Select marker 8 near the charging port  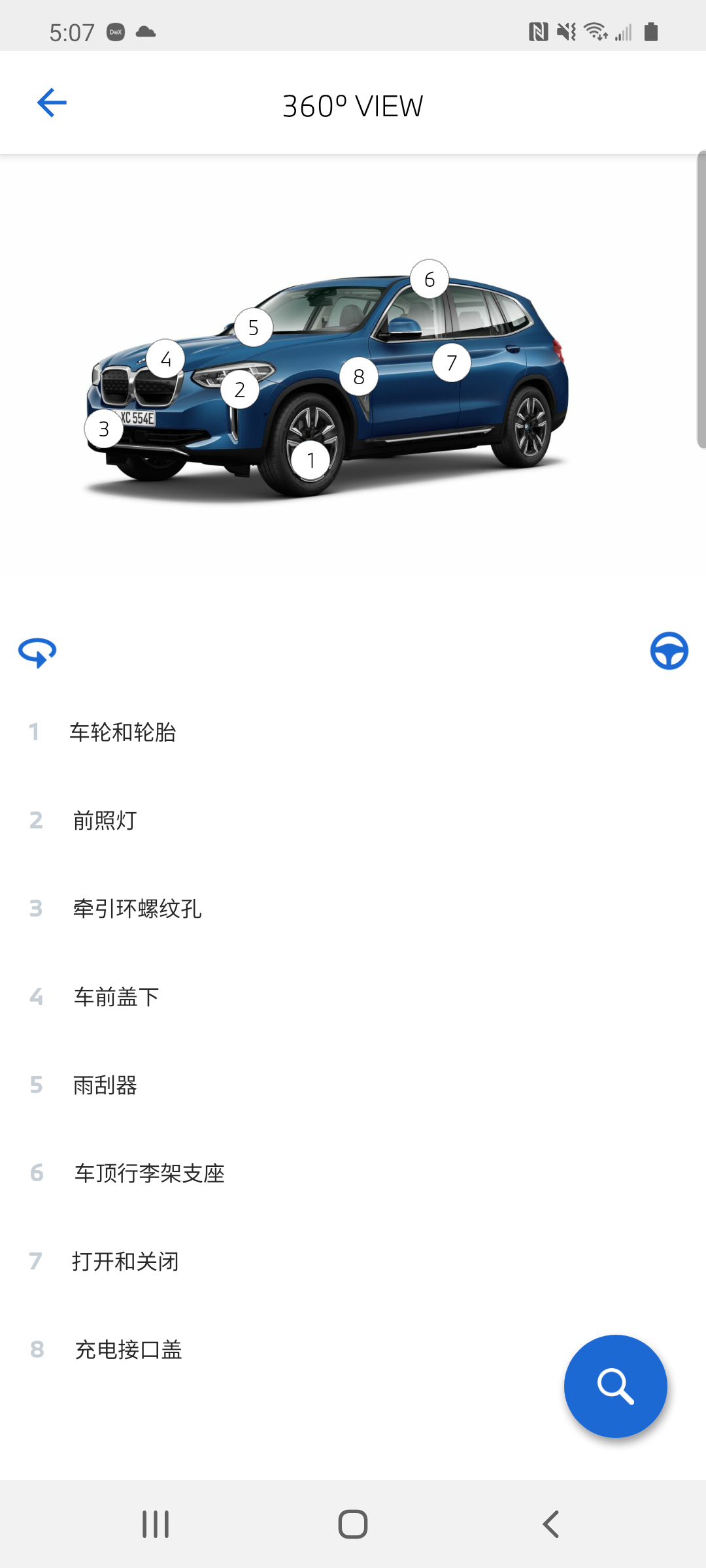[358, 376]
